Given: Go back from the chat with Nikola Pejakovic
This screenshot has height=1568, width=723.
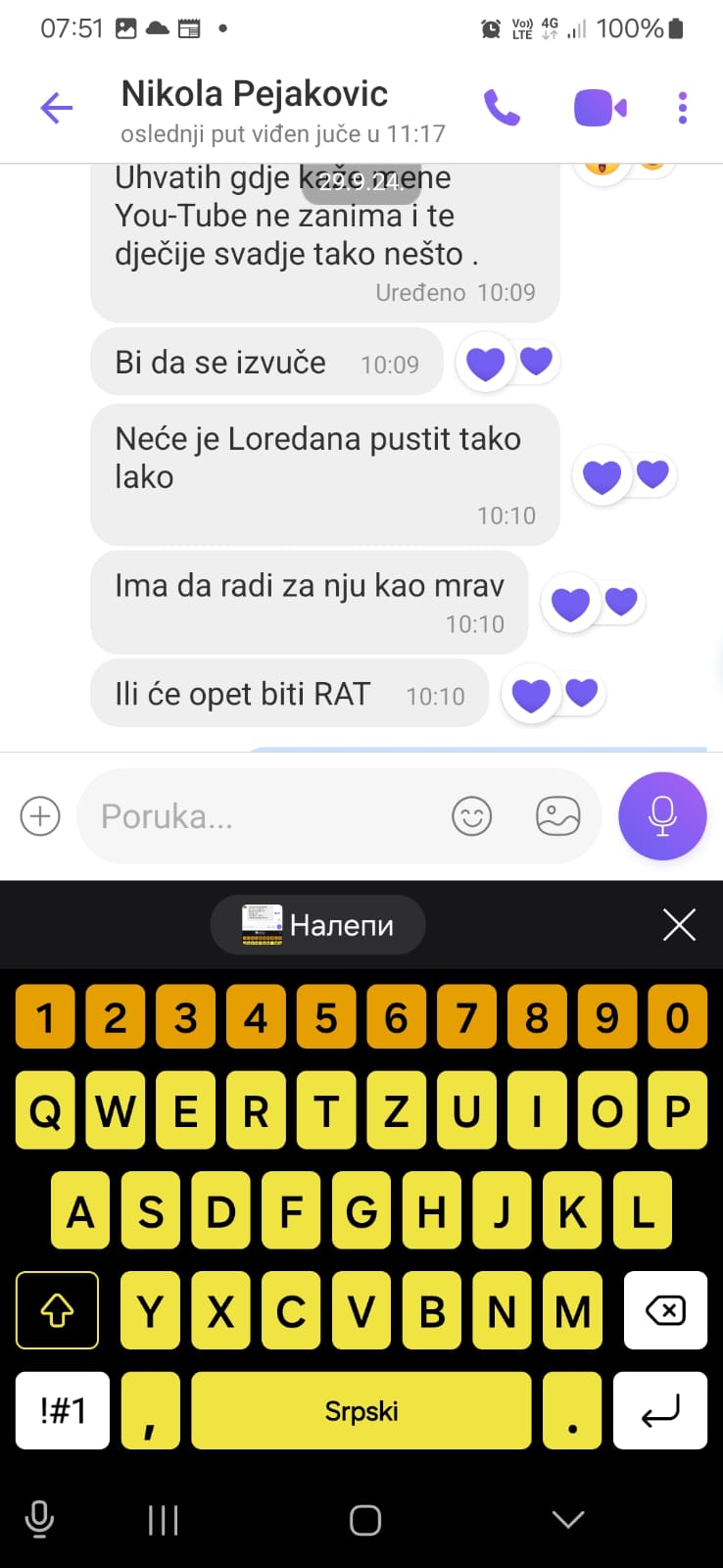Looking at the screenshot, I should tap(56, 108).
